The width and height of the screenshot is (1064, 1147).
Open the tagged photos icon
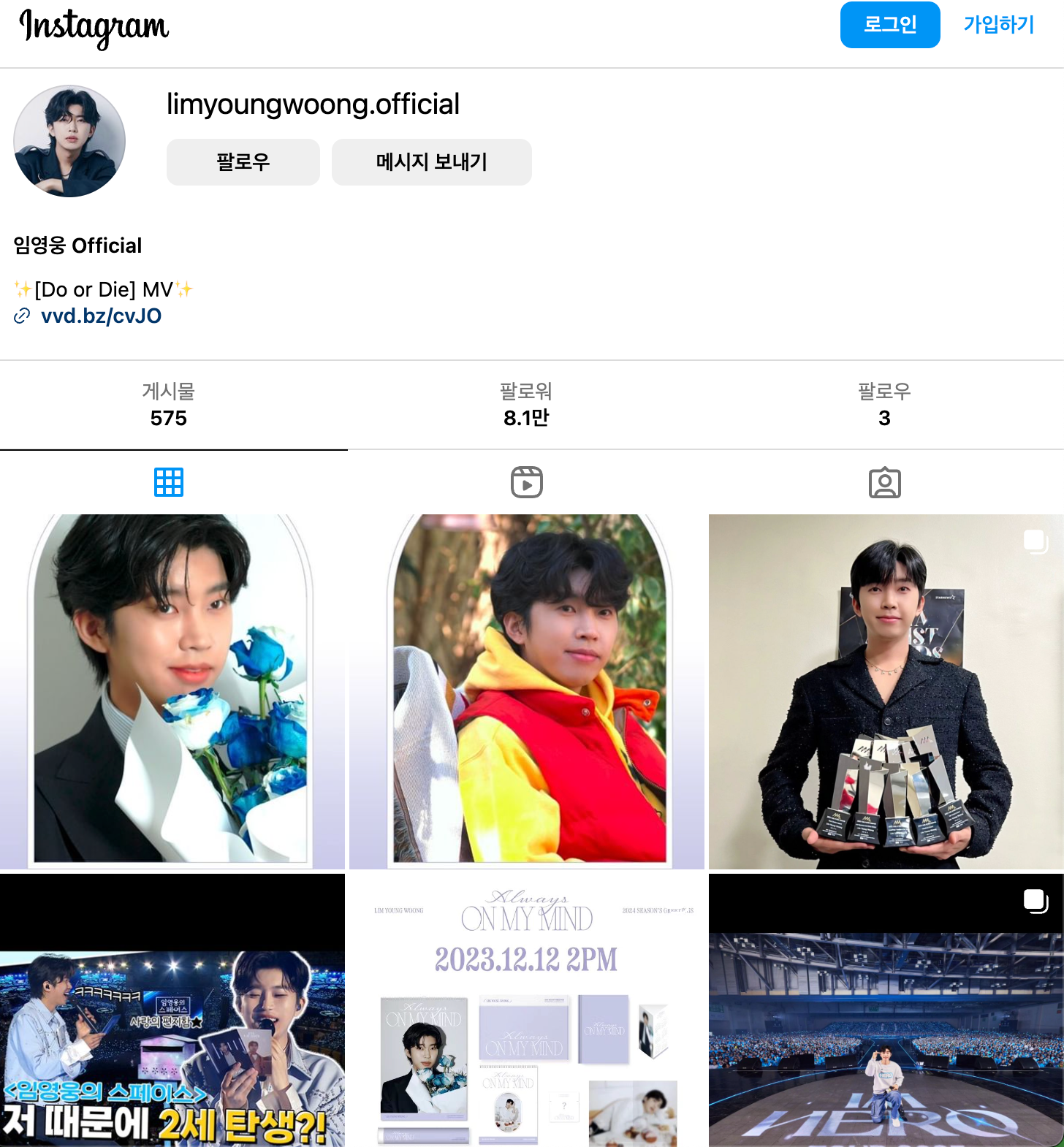pyautogui.click(x=886, y=481)
